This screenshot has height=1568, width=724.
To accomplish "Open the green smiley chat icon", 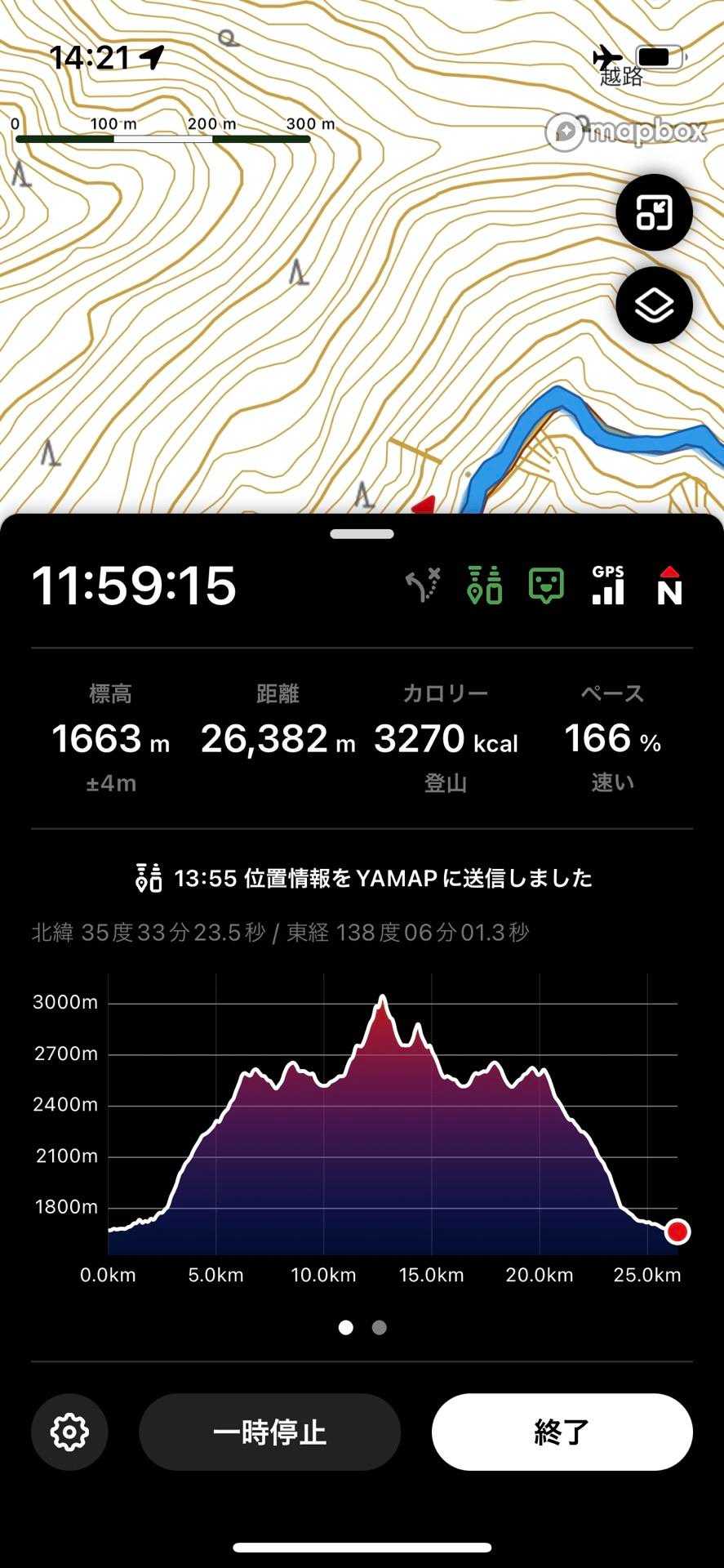I will click(546, 586).
